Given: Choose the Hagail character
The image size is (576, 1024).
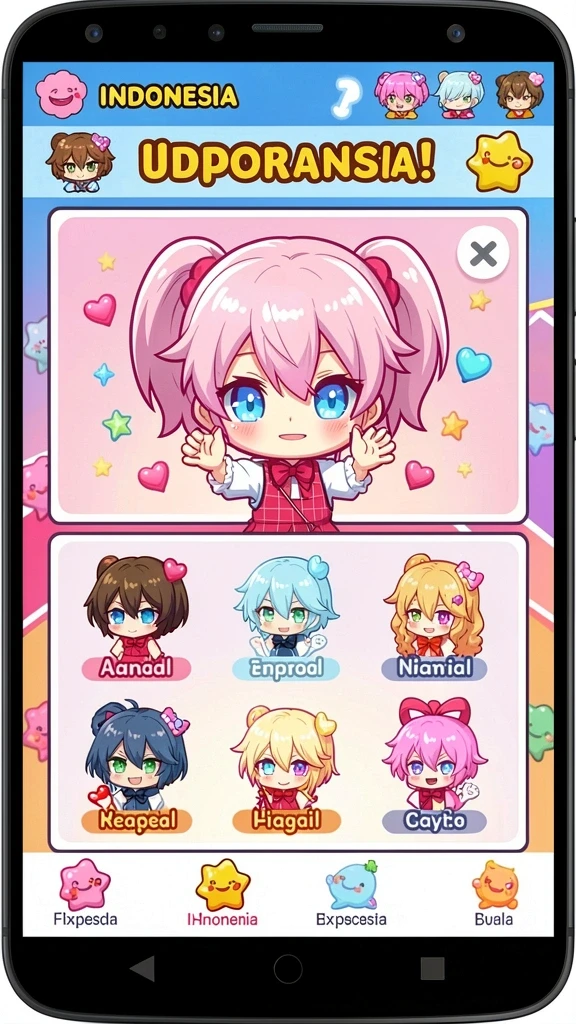Looking at the screenshot, I should [x=286, y=768].
